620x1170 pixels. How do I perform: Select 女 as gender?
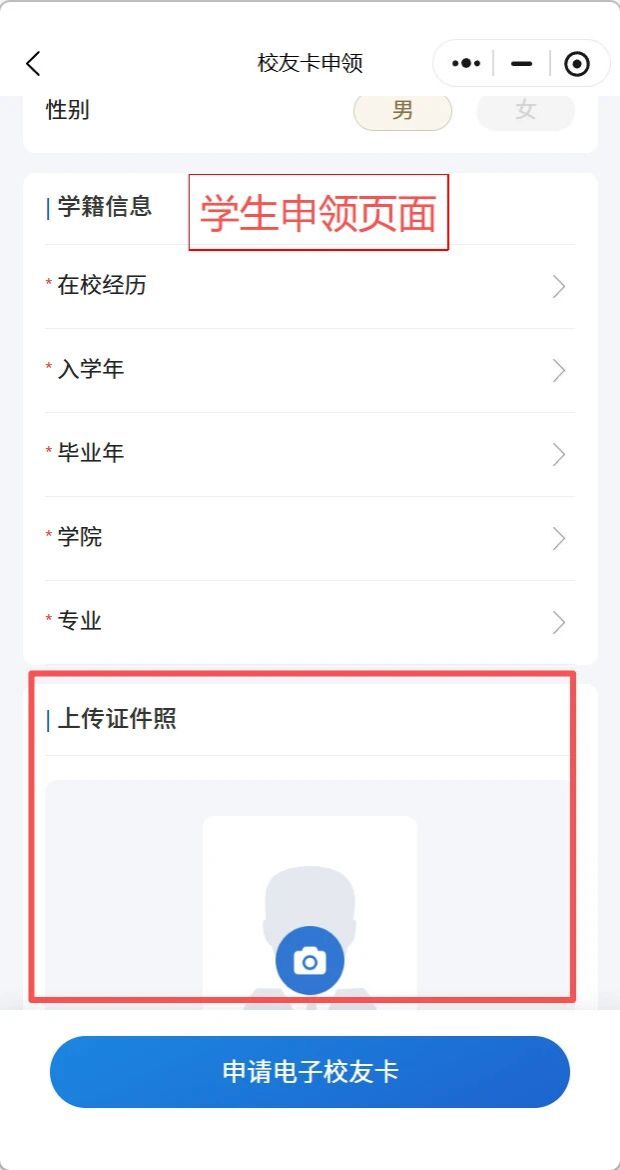pyautogui.click(x=525, y=111)
